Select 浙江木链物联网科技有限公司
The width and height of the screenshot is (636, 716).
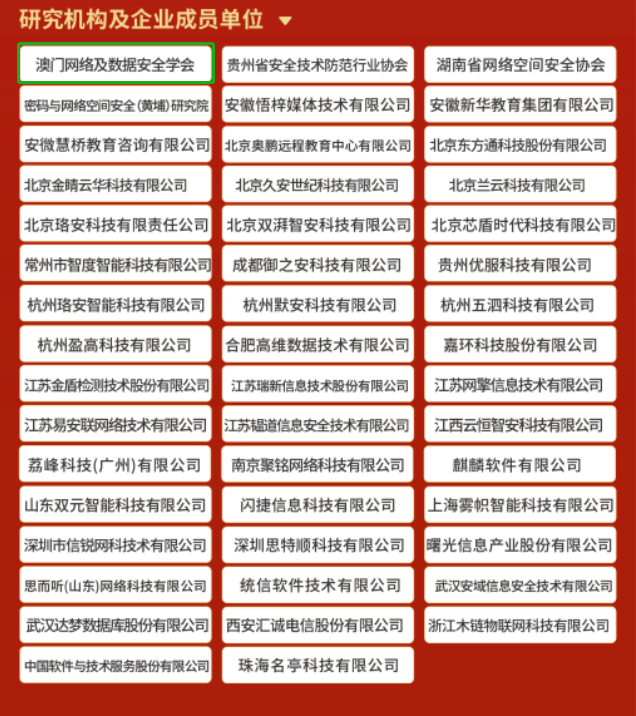tap(520, 625)
